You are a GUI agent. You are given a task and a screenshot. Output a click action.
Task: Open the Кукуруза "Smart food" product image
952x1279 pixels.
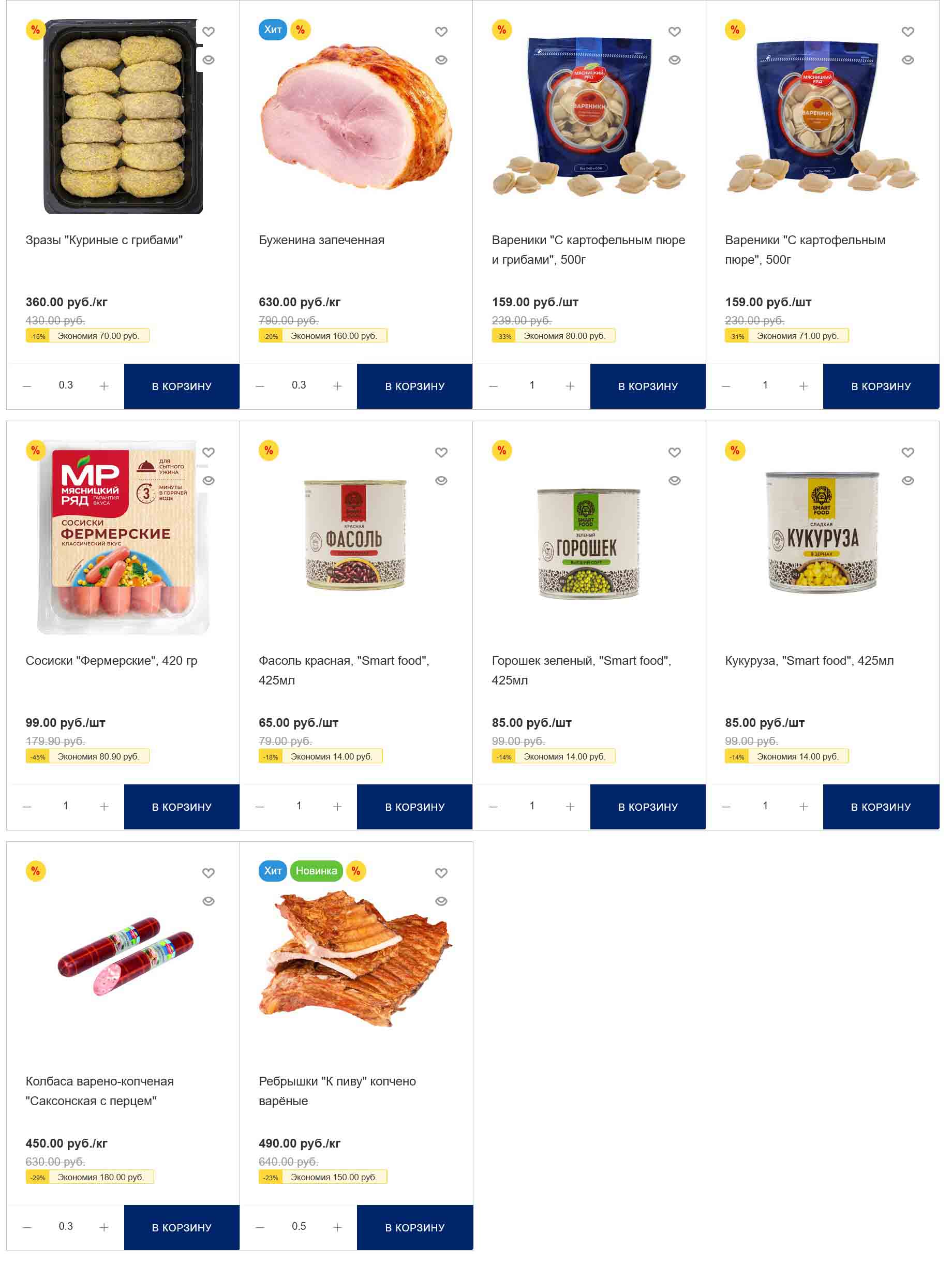click(822, 533)
